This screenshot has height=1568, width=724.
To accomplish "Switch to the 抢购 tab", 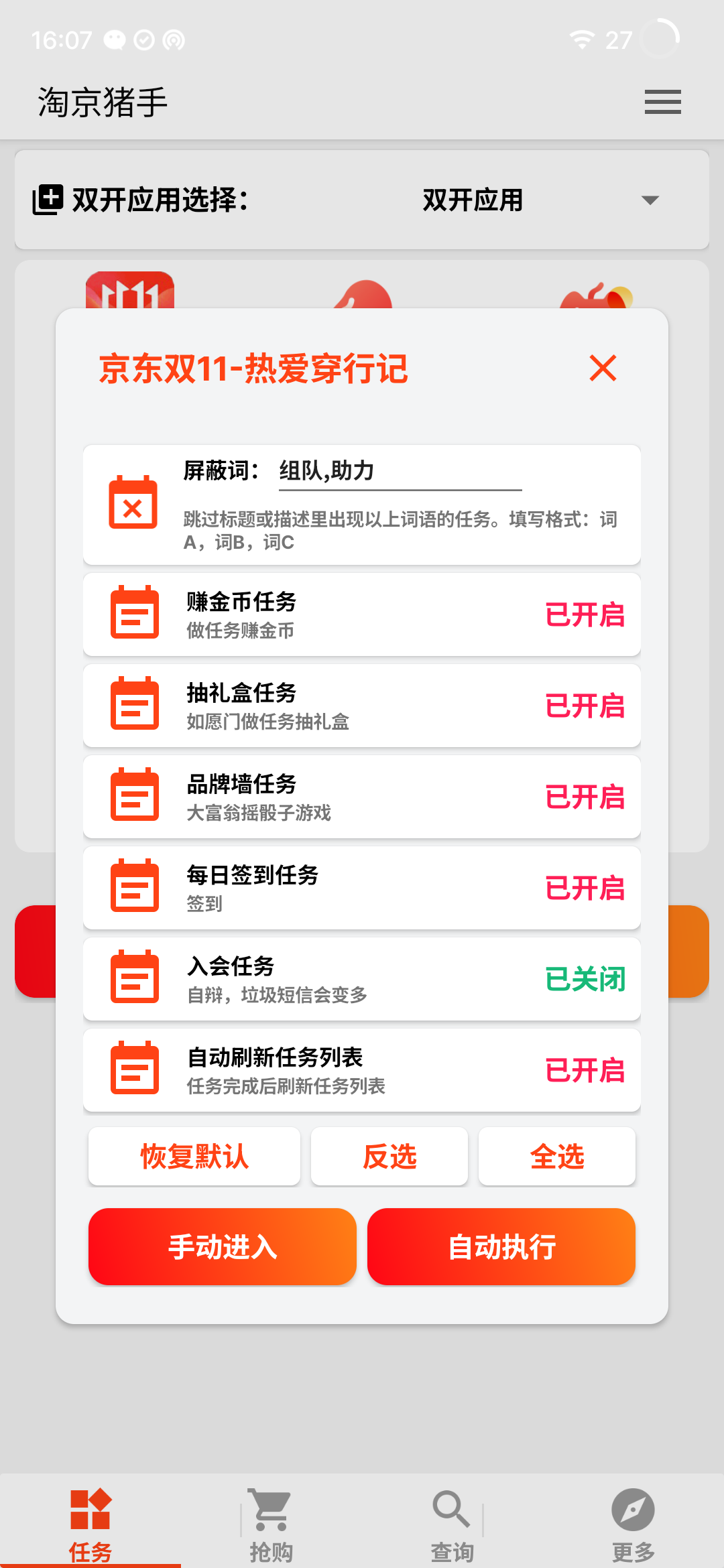I will click(x=271, y=1522).
